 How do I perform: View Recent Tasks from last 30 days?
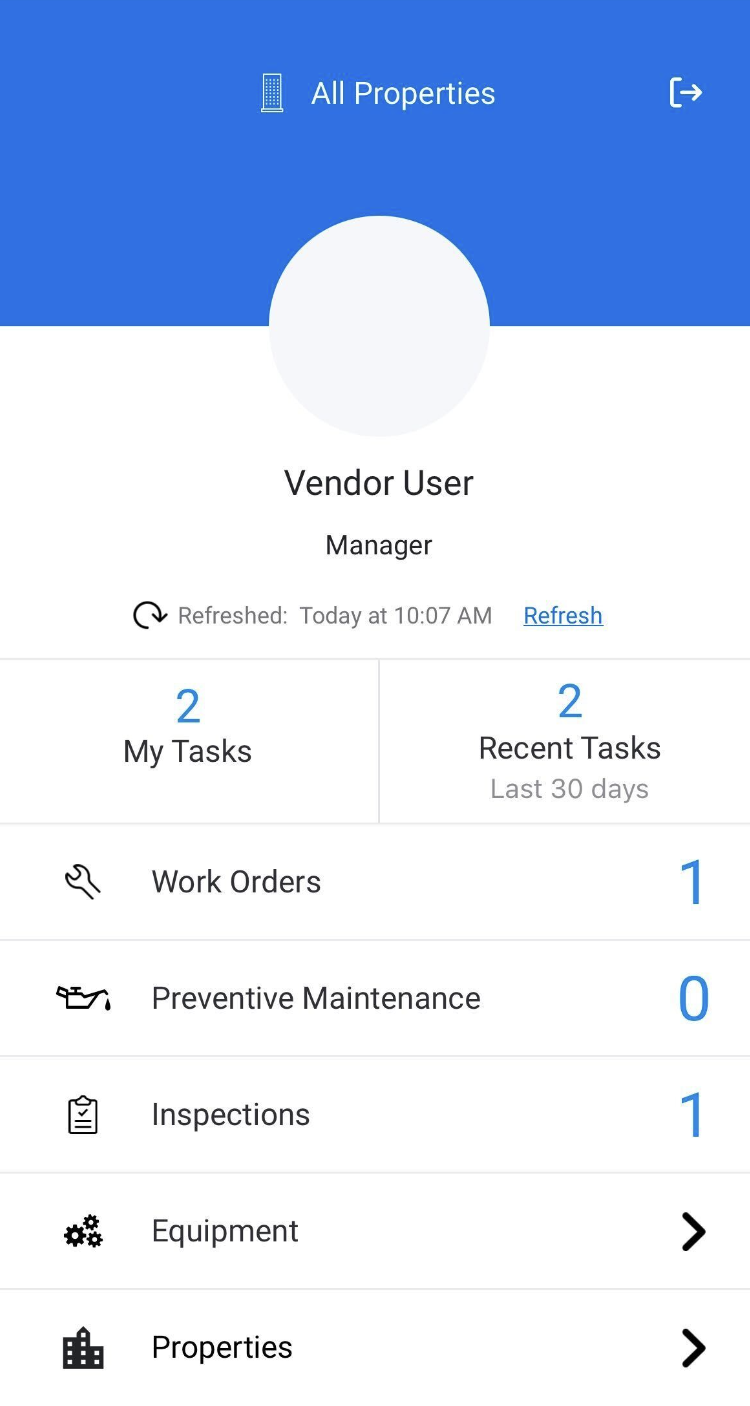(x=569, y=742)
